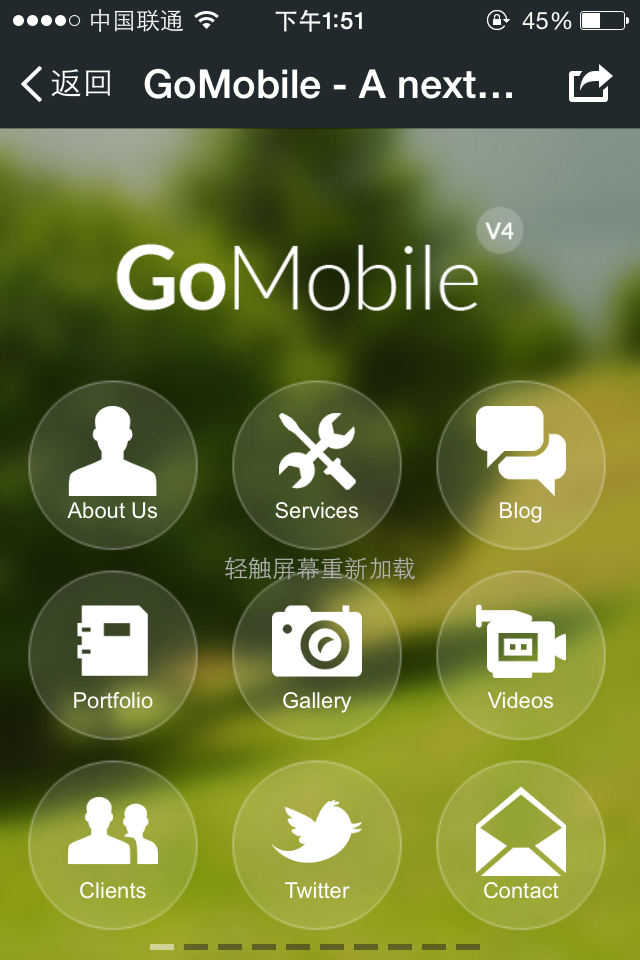Image resolution: width=640 pixels, height=960 pixels.
Task: Open the share icon in top bar
Action: pyautogui.click(x=589, y=84)
